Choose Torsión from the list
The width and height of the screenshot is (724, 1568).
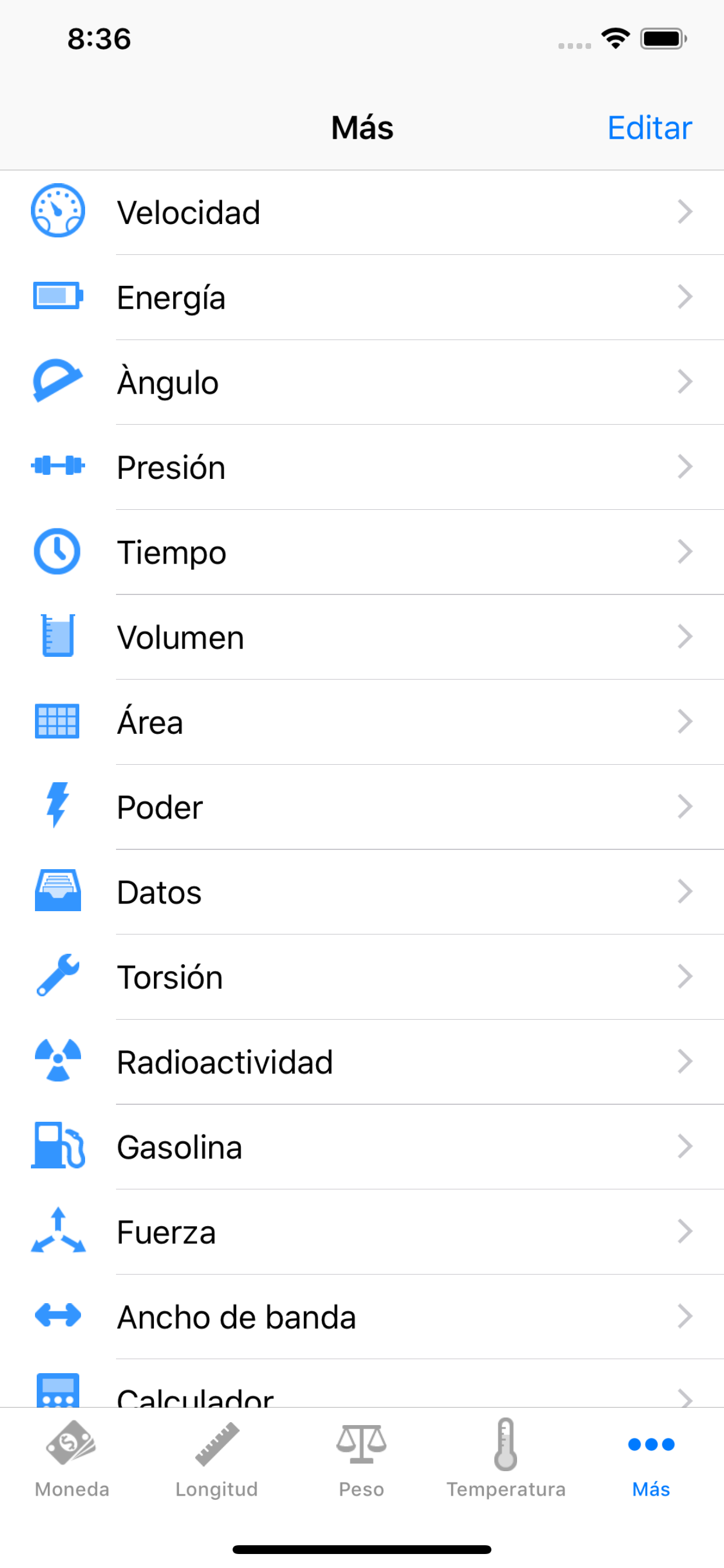[362, 977]
